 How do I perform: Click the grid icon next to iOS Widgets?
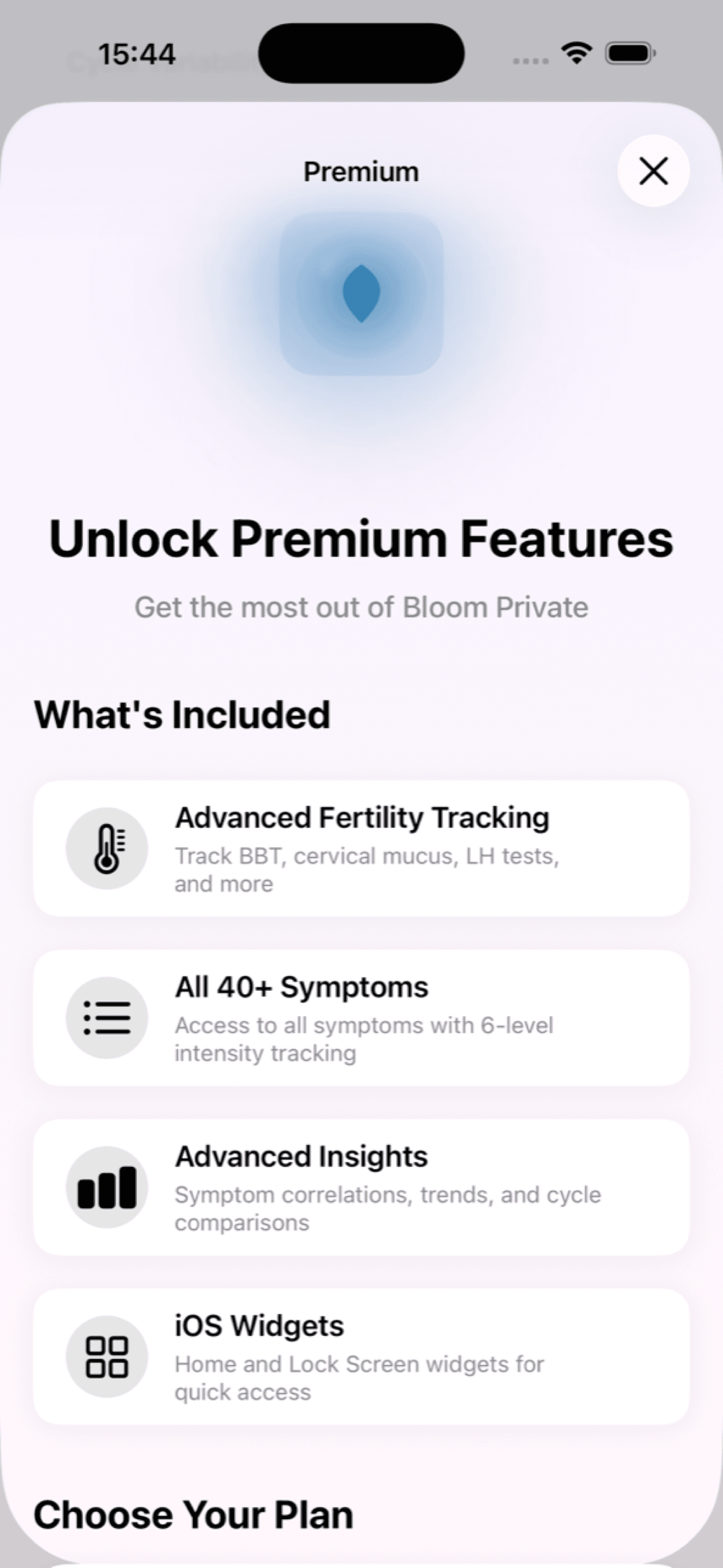tap(106, 1356)
